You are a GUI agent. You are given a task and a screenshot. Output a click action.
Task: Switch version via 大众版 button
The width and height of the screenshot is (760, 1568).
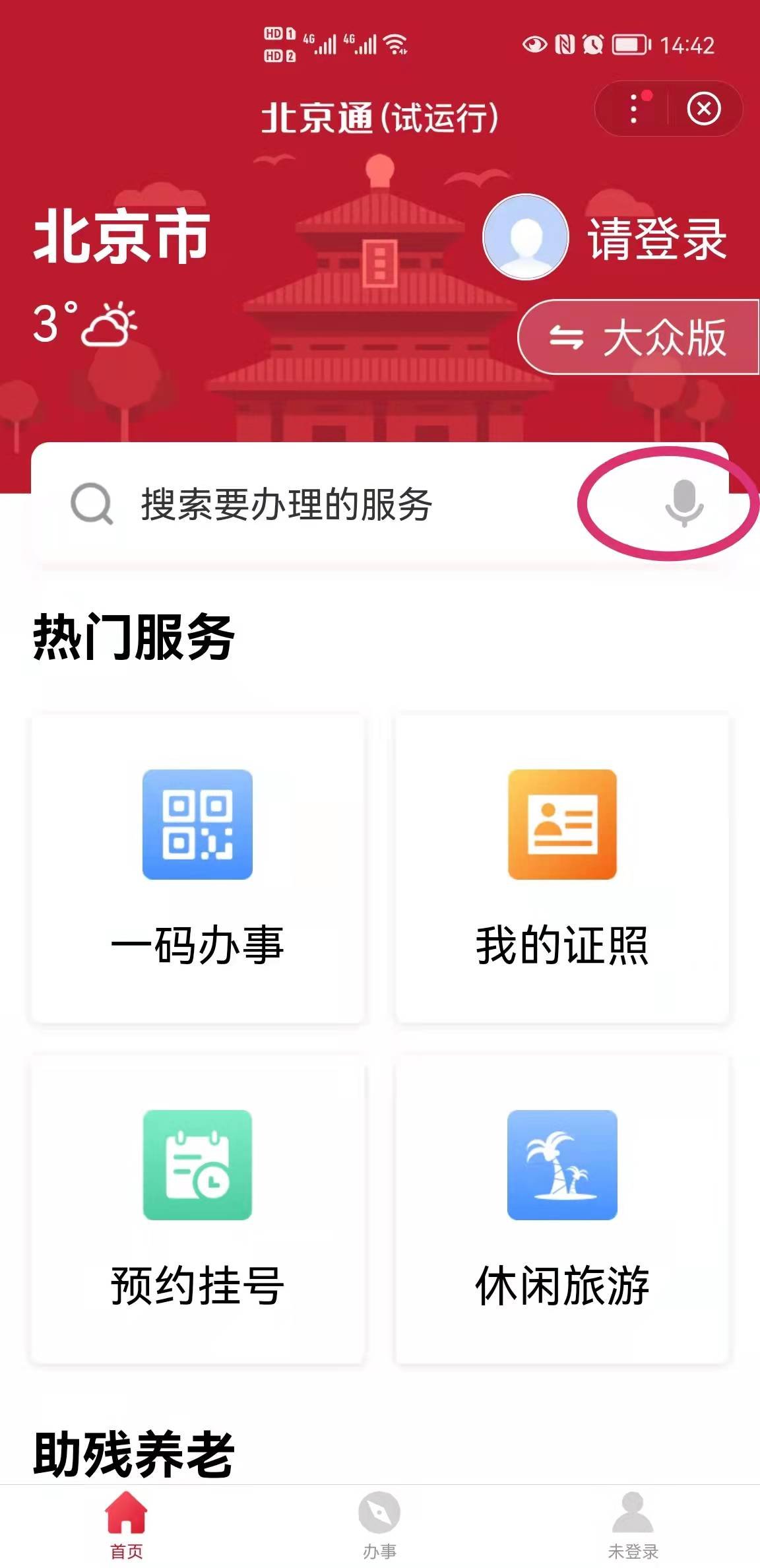click(639, 337)
